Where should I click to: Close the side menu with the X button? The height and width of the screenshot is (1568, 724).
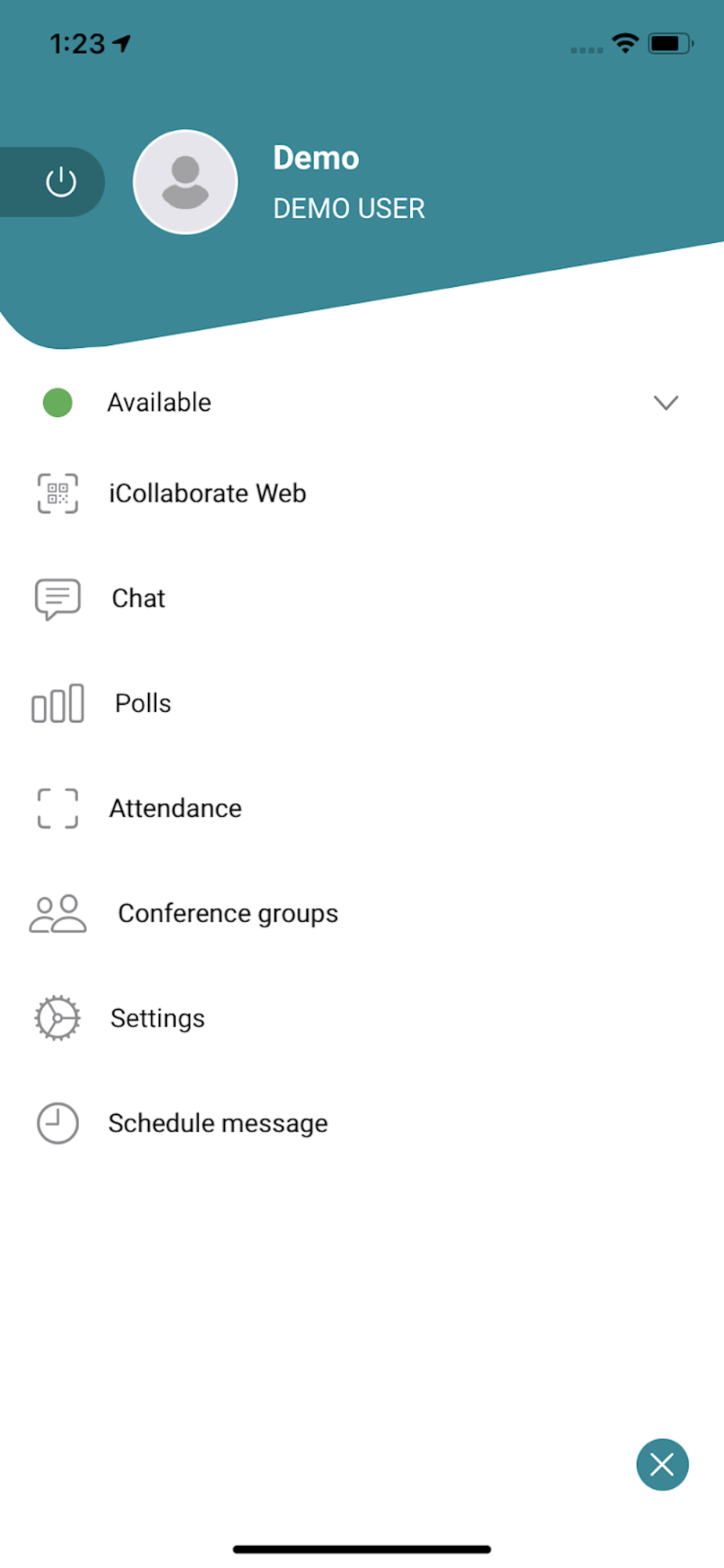(662, 1465)
